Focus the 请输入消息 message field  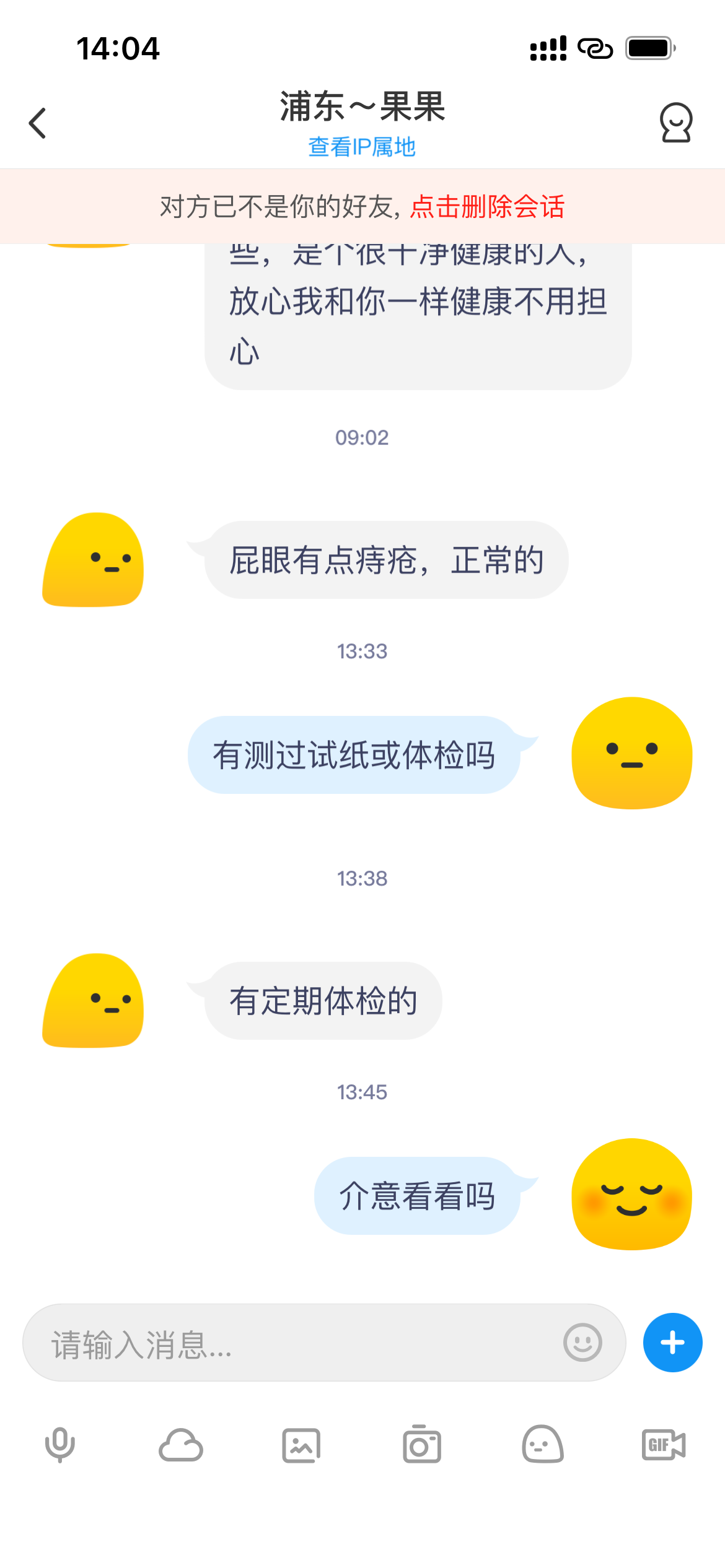coord(297,1343)
